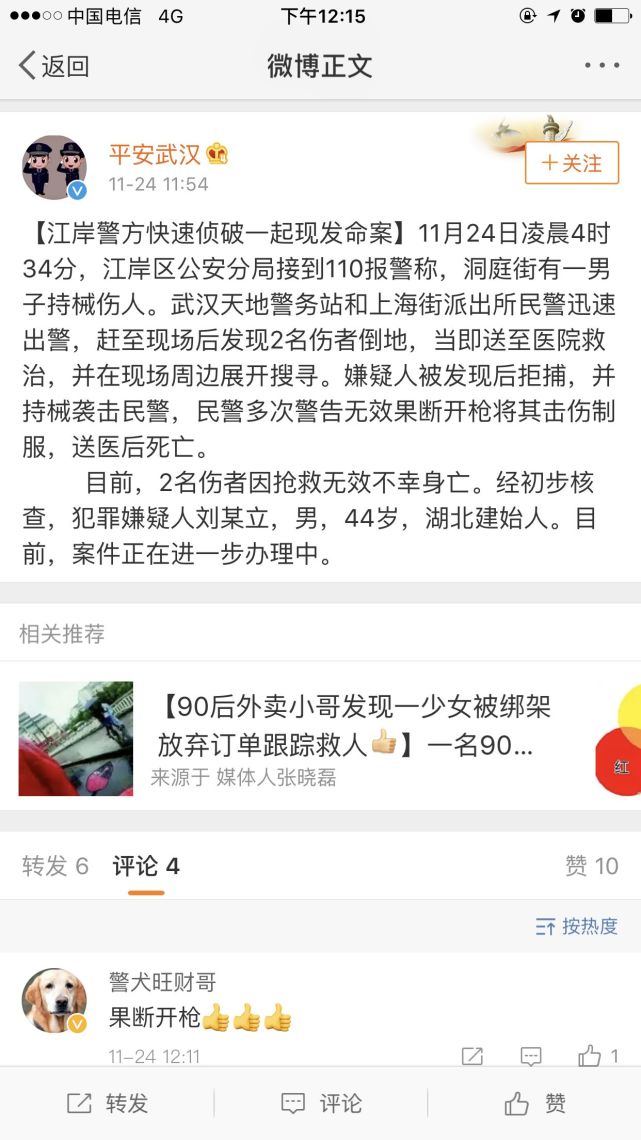This screenshot has width=641, height=1140.
Task: Open 平安武汉's profile avatar
Action: tap(54, 167)
